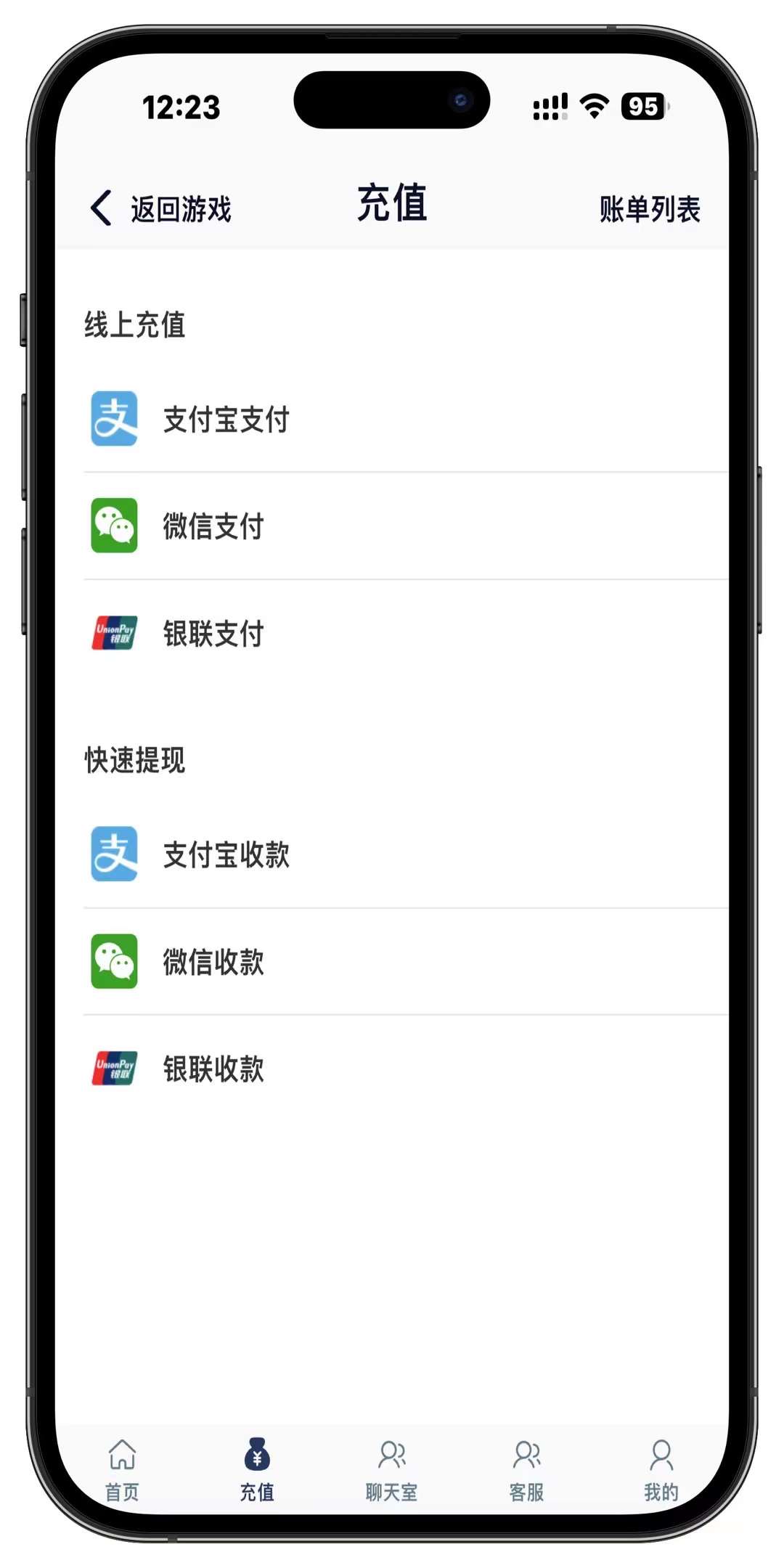The image size is (784, 1568).
Task: Choose 微信支付 recharge option
Action: 213,526
